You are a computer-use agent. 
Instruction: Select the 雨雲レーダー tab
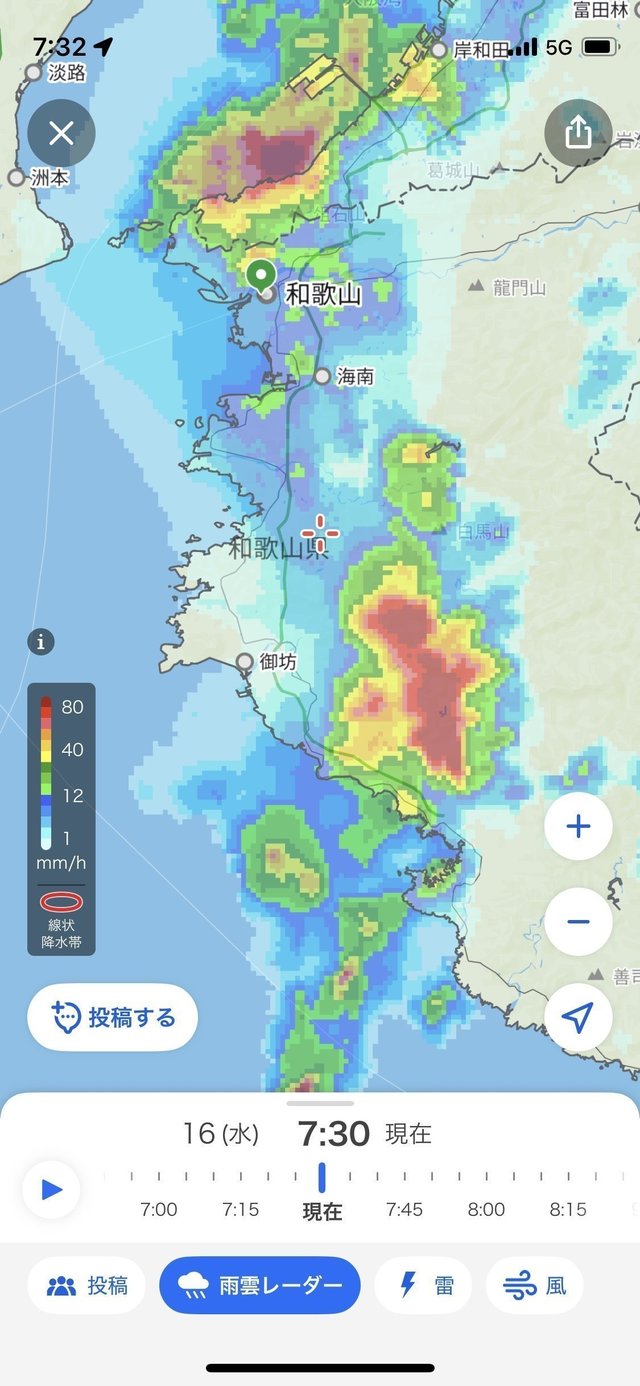260,1285
